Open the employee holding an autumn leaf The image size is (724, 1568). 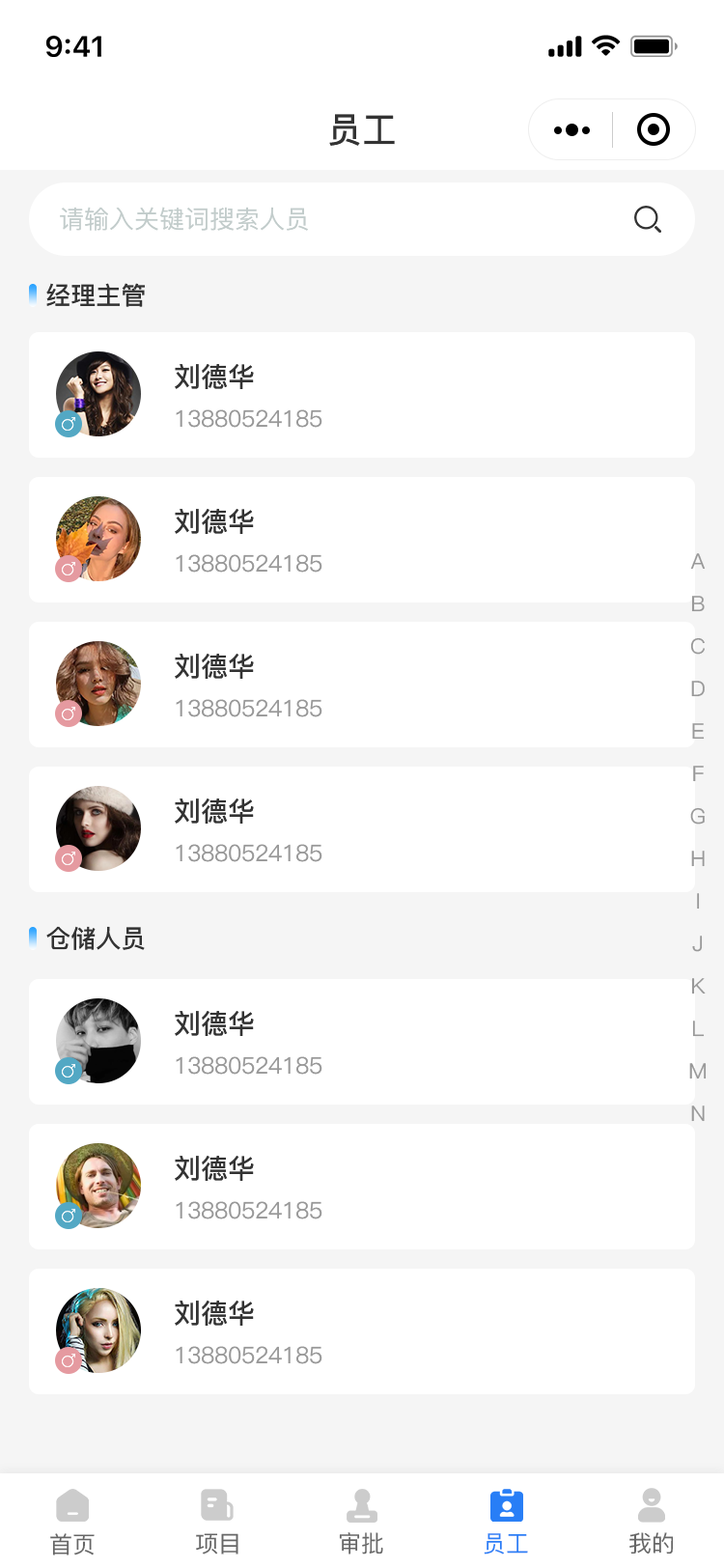point(362,540)
